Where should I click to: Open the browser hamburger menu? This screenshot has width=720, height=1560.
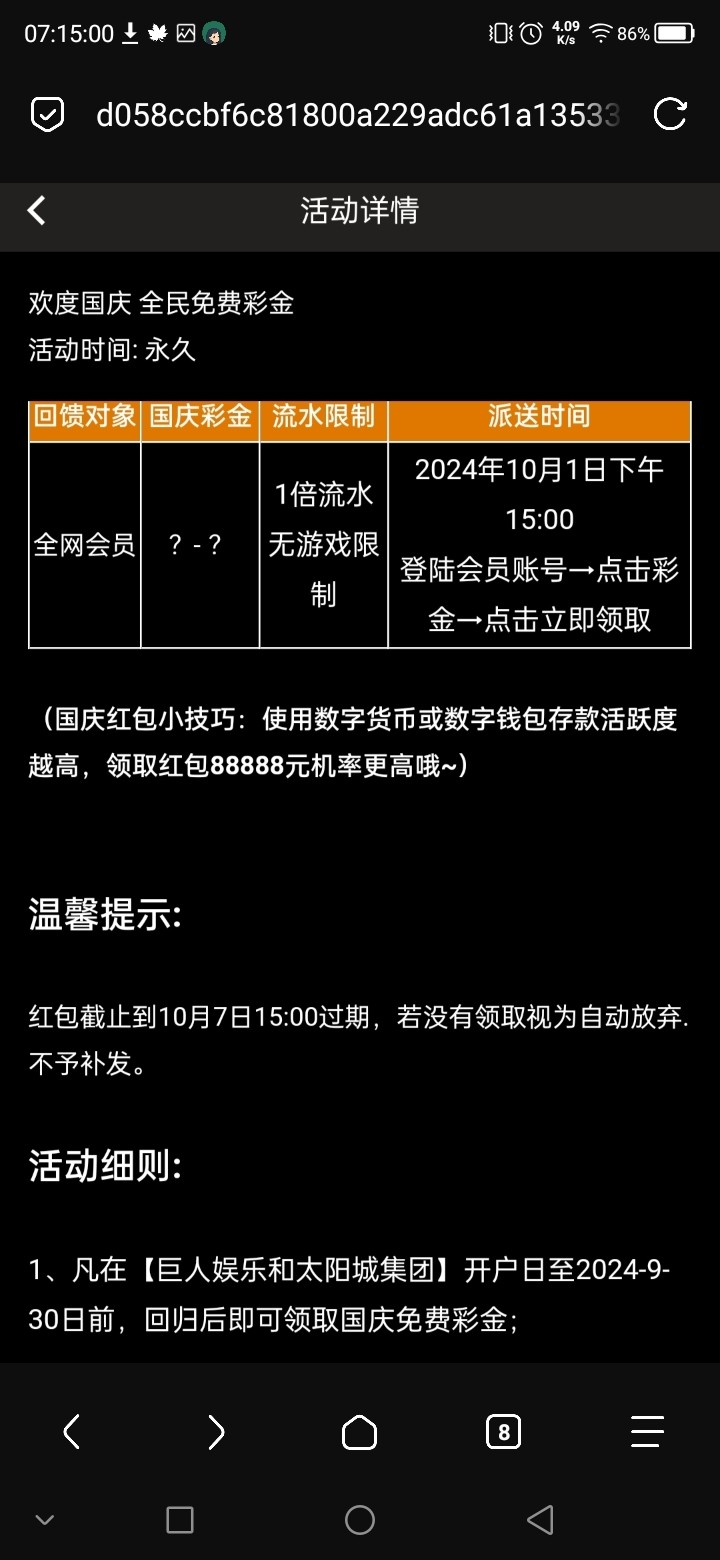[x=648, y=1432]
